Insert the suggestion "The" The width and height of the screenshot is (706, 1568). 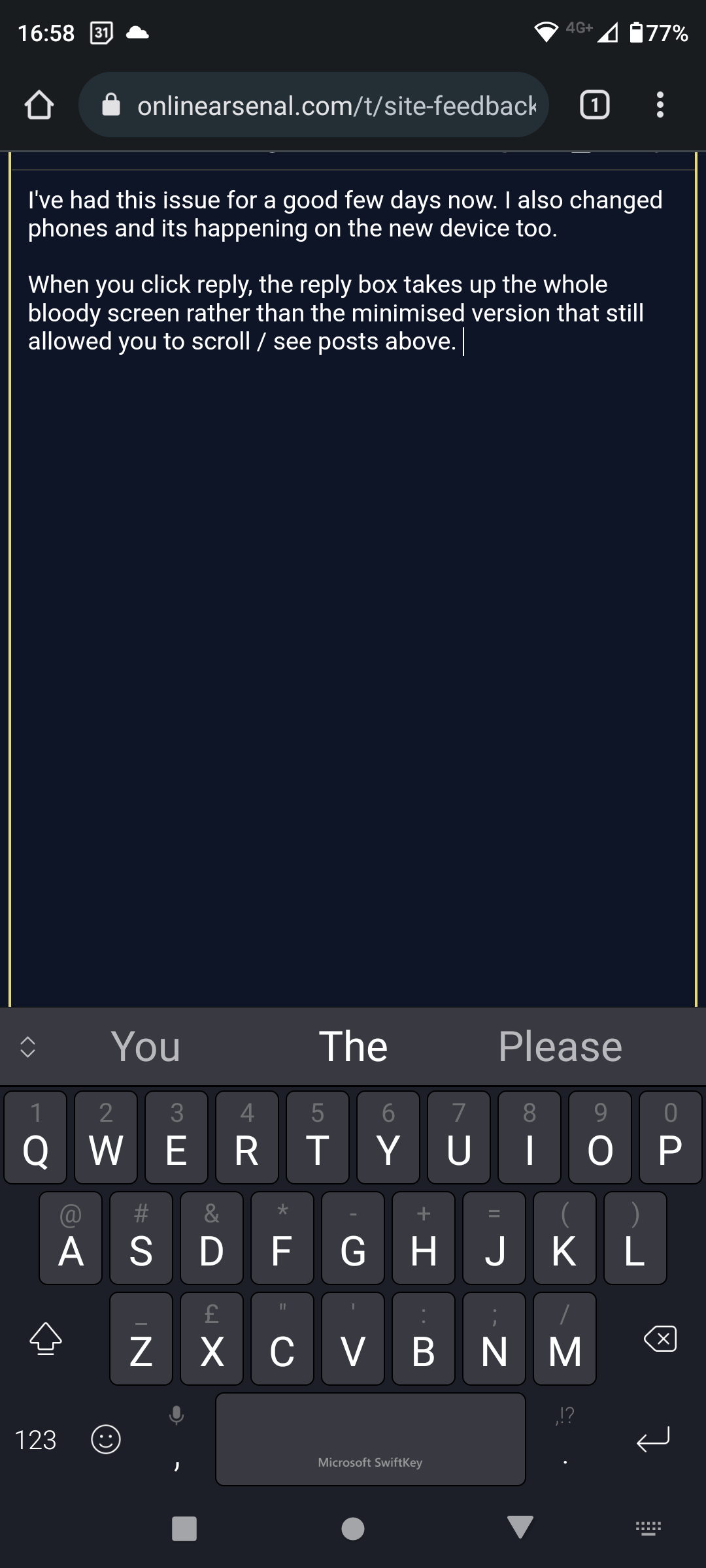point(353,1047)
